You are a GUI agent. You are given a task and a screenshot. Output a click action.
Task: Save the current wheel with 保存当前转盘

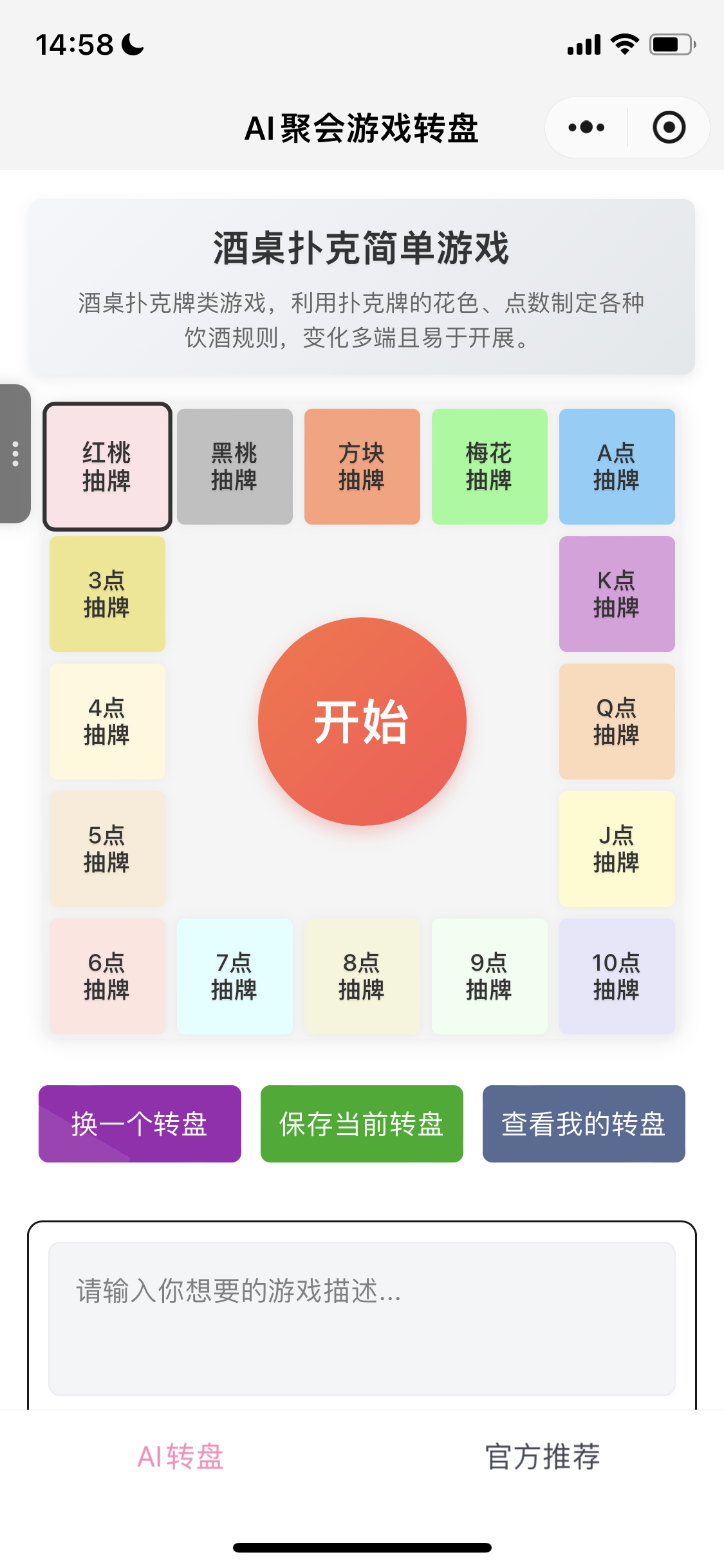[362, 1124]
